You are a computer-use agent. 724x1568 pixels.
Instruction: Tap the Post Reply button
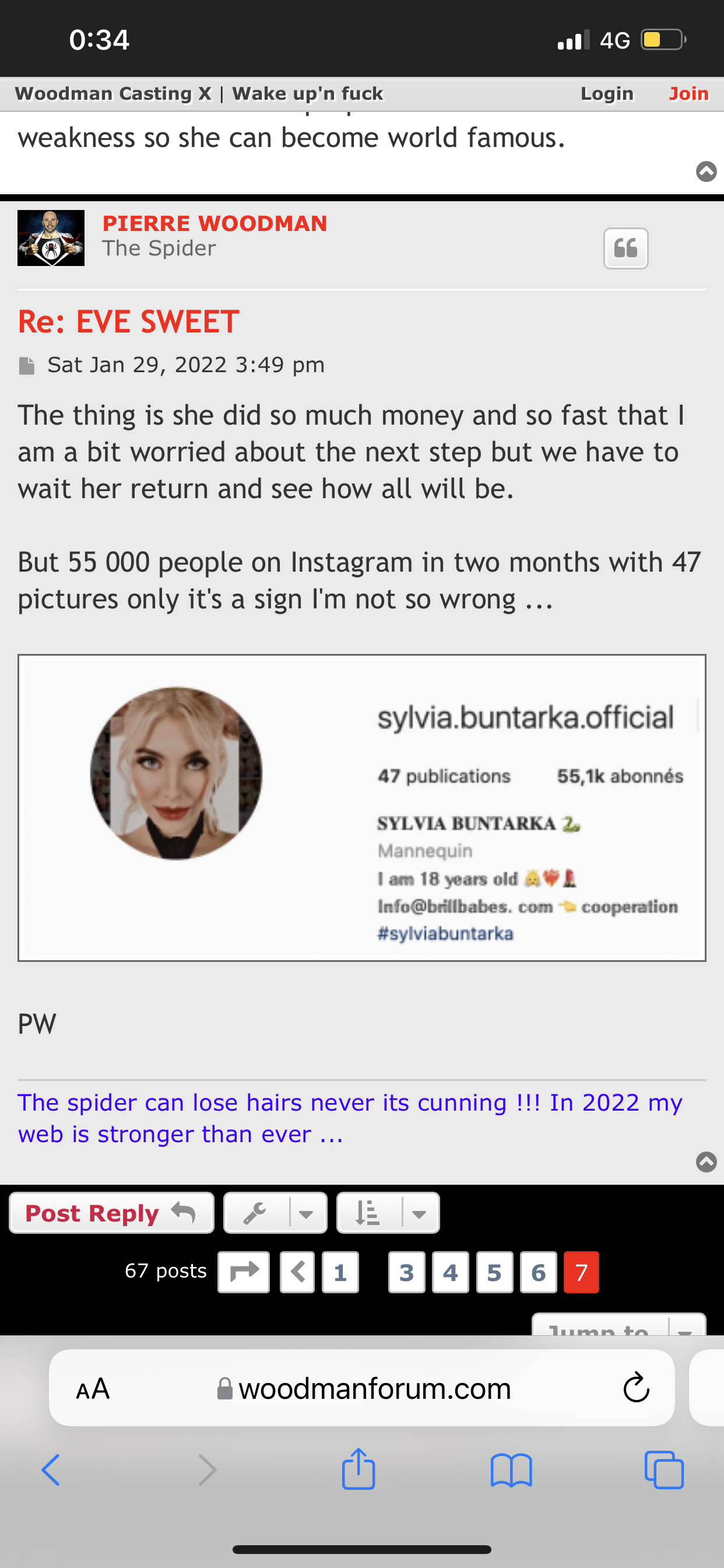click(111, 1213)
